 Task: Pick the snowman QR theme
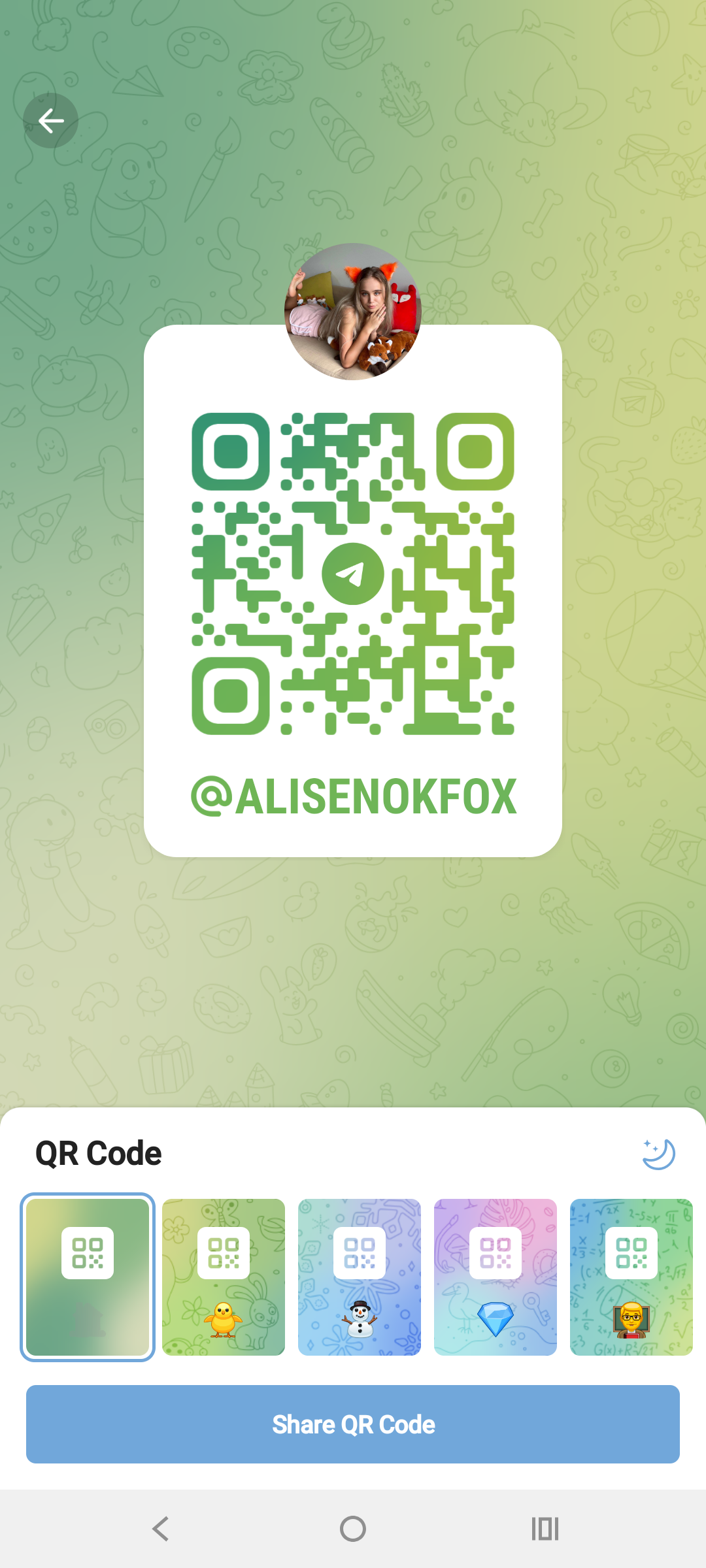pyautogui.click(x=360, y=1277)
